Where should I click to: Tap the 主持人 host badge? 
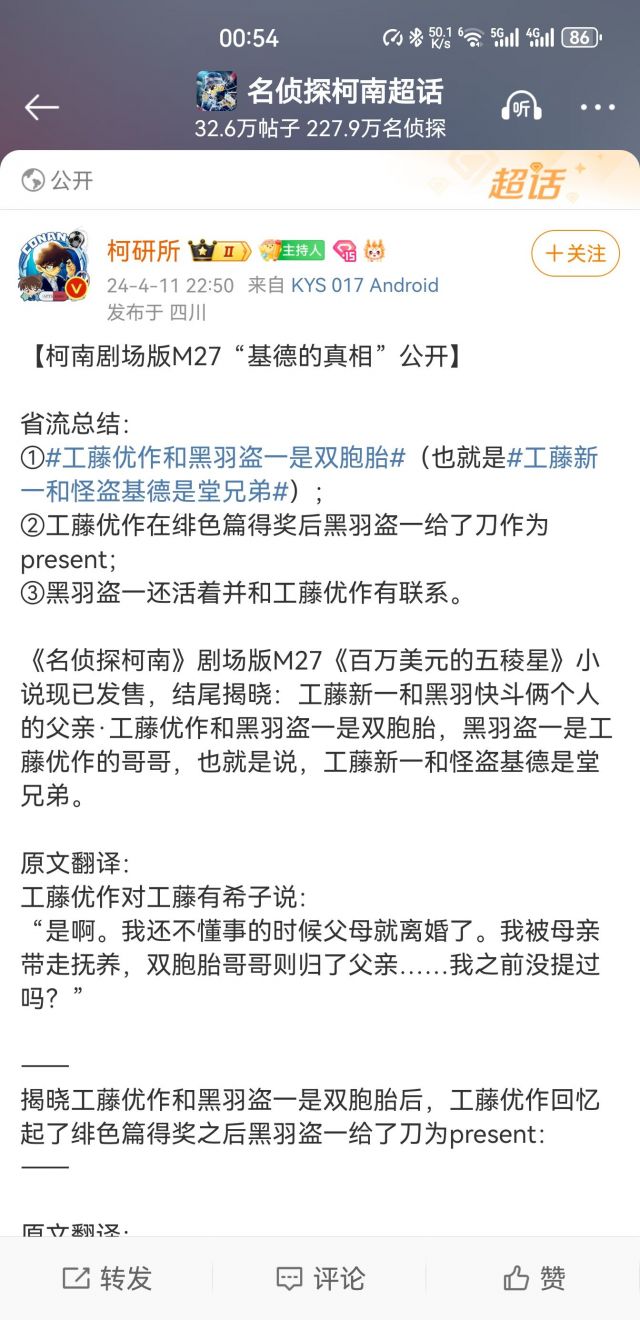coord(292,250)
